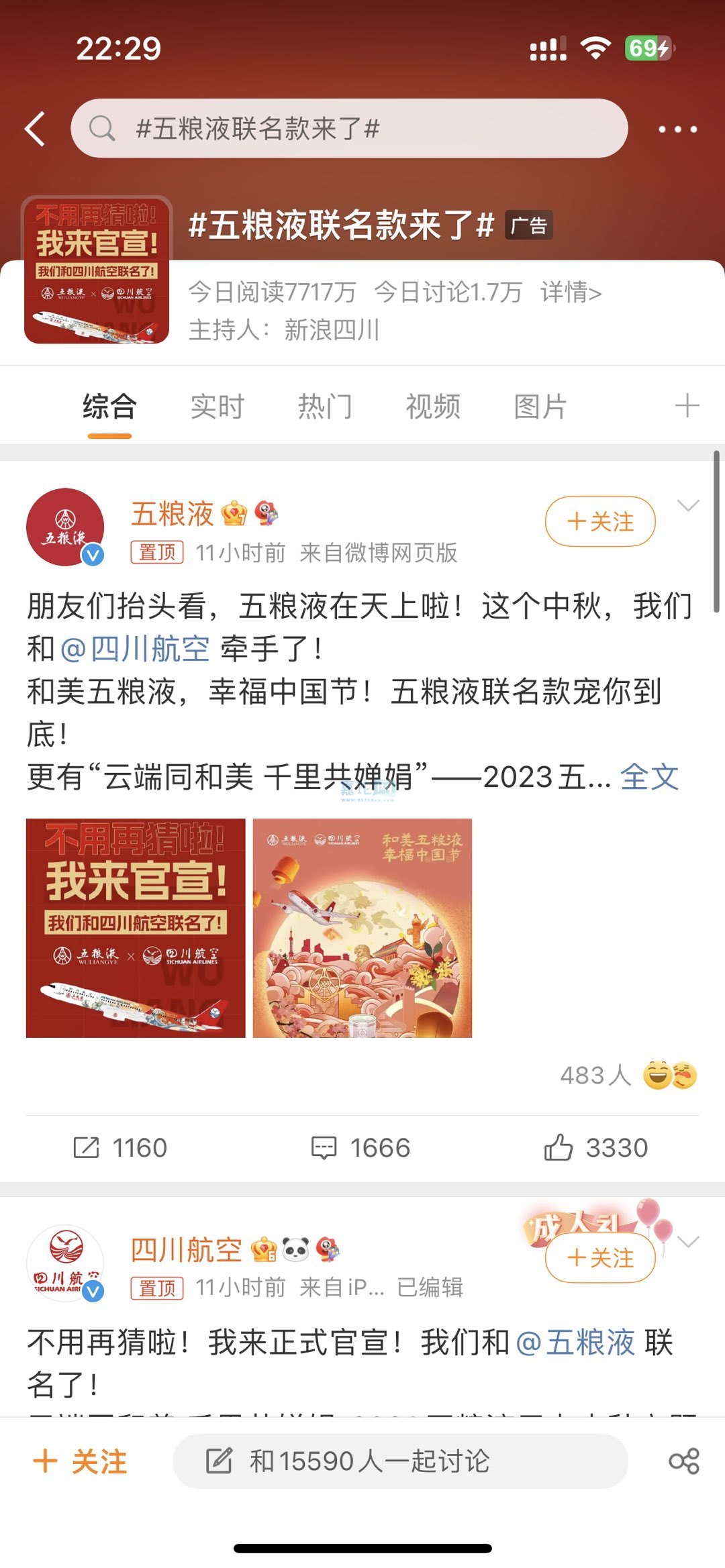Expand the options chevron on 五粮液's post

[x=688, y=505]
